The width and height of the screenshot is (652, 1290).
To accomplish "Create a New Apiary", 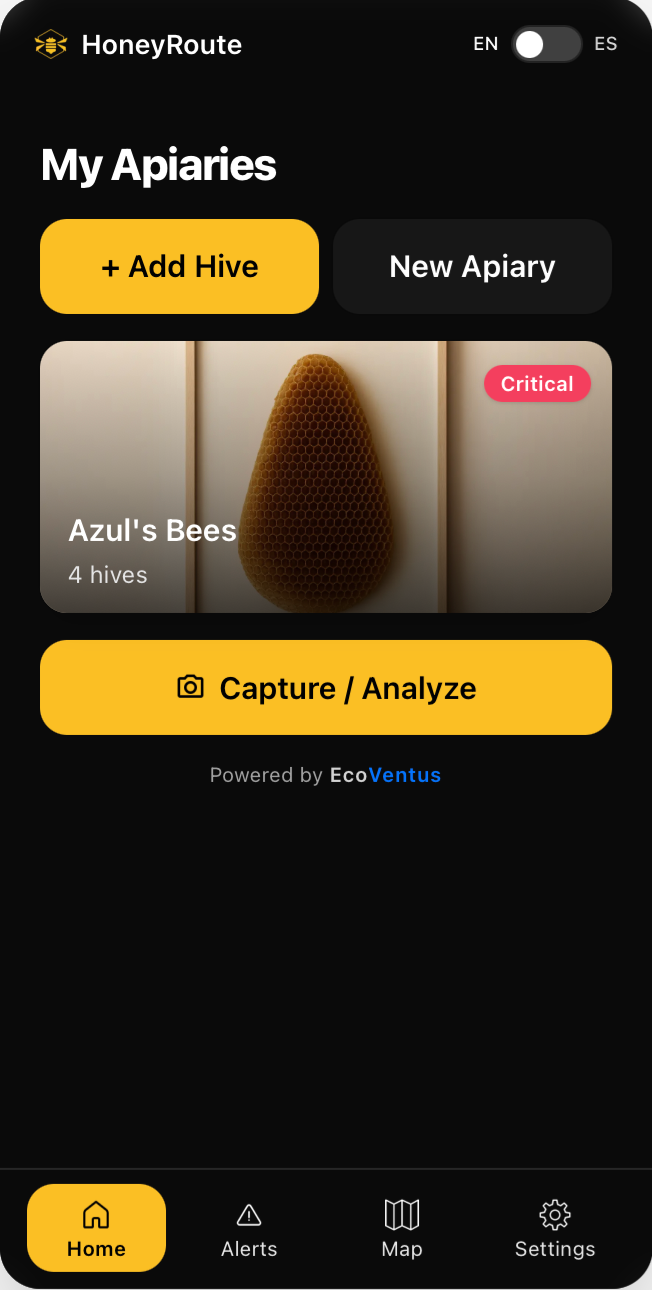I will (x=472, y=267).
